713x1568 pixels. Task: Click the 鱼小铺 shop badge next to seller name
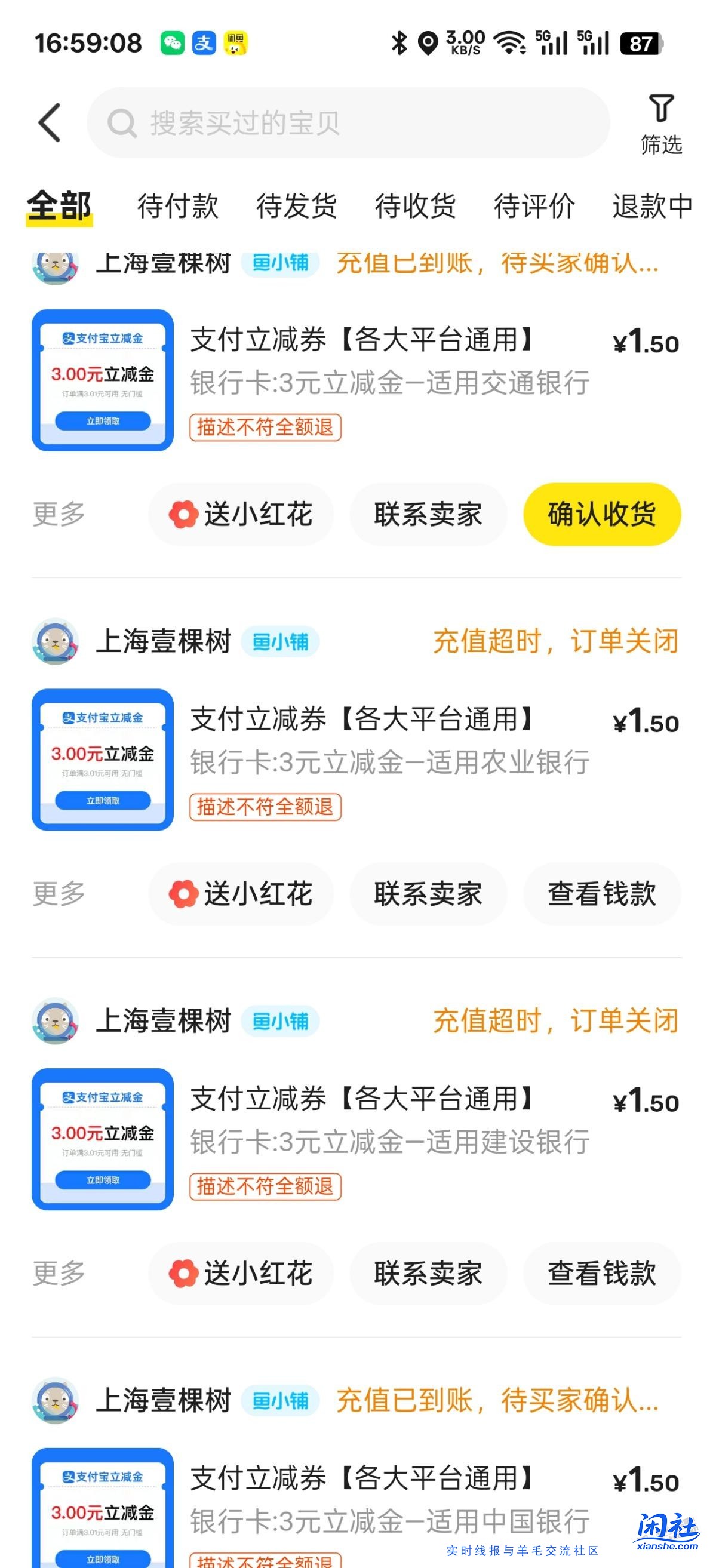point(281,265)
